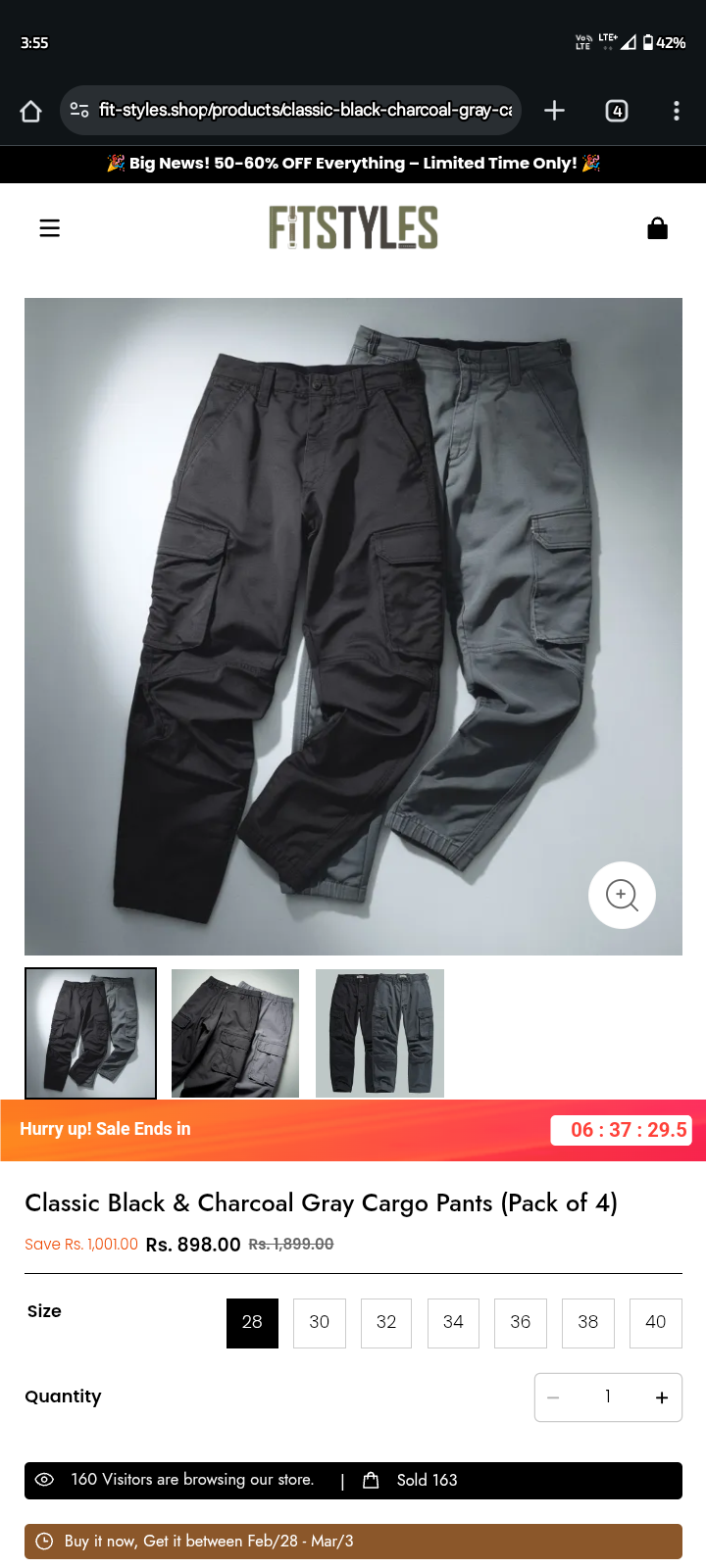The image size is (706, 1568).
Task: Increase quantity with the plus button
Action: coord(662,1397)
